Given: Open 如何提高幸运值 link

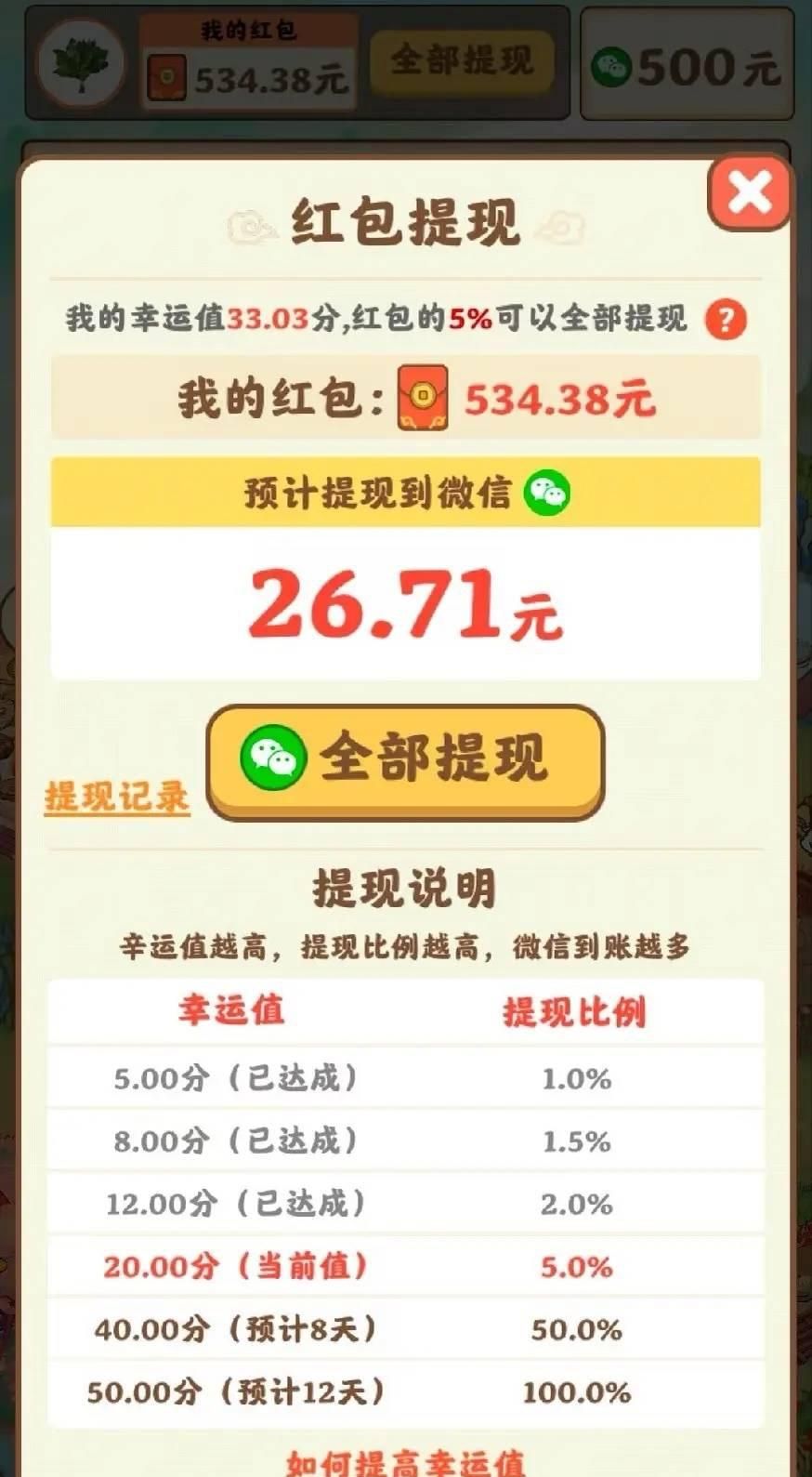Looking at the screenshot, I should [x=405, y=1462].
